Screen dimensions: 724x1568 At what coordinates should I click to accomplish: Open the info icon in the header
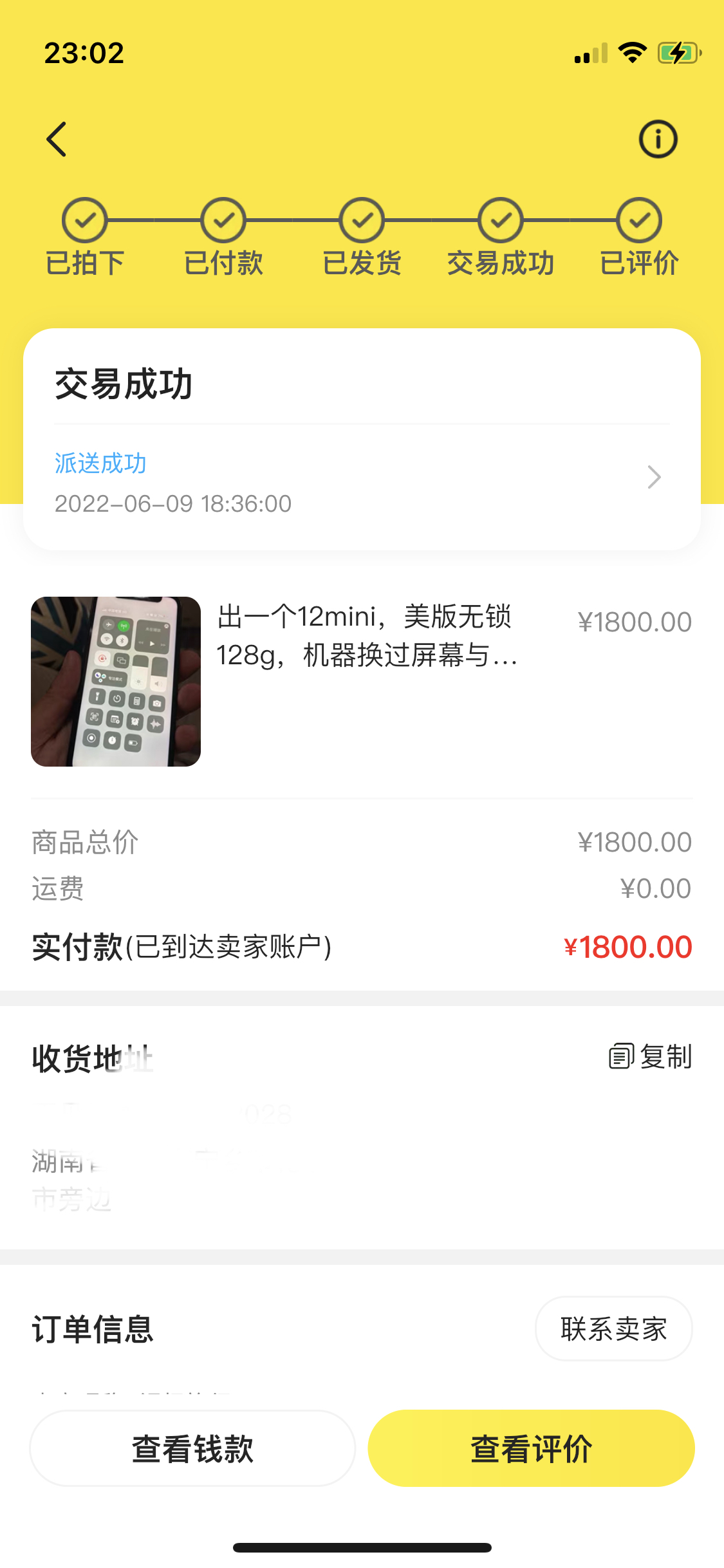pyautogui.click(x=658, y=139)
